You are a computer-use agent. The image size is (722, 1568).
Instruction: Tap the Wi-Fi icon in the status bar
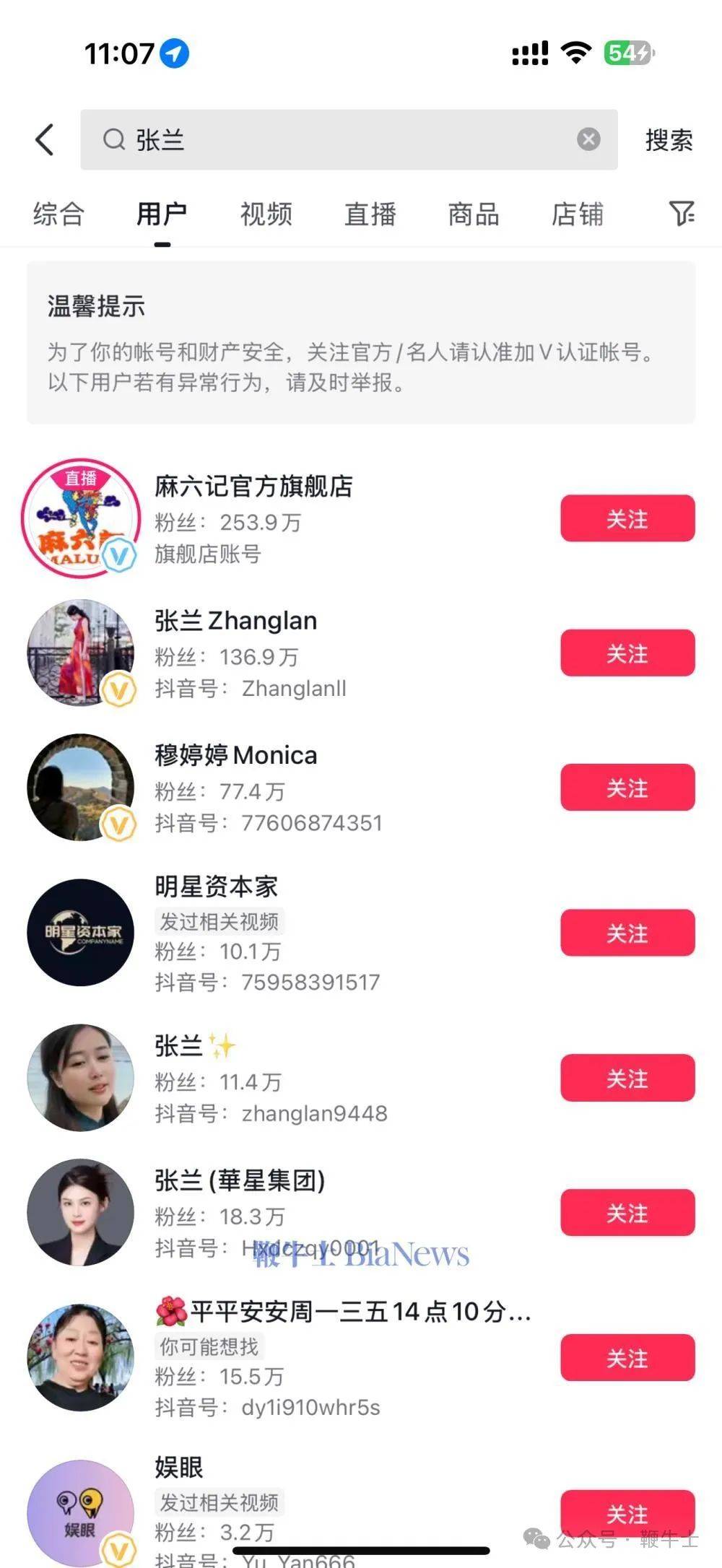pyautogui.click(x=575, y=52)
